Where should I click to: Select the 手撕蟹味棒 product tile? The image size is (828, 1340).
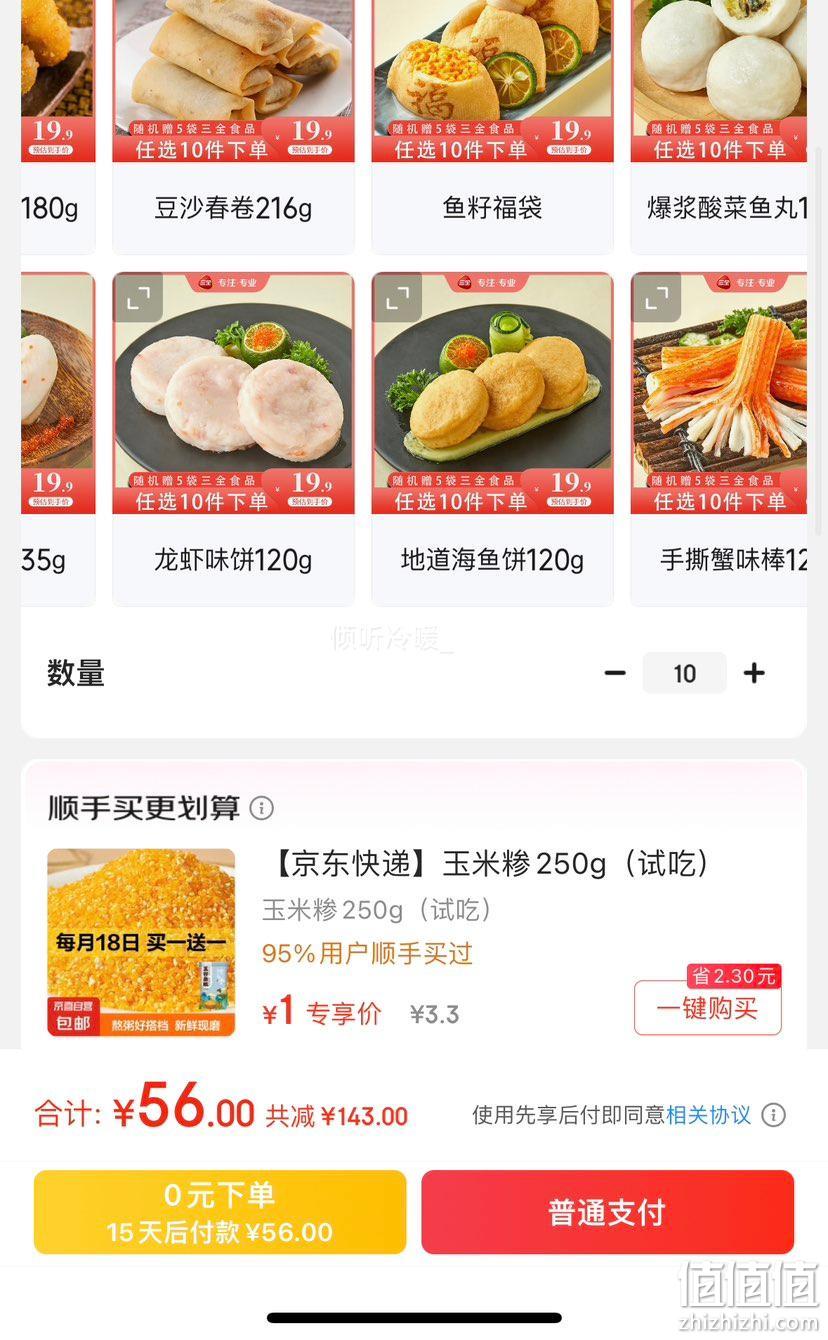[719, 438]
